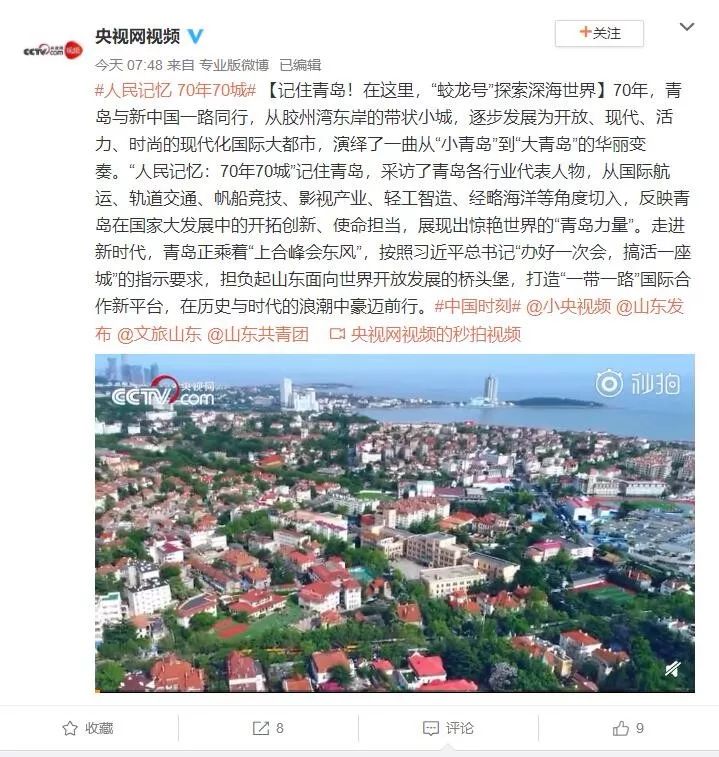Viewport: 719px width, 757px height.
Task: Visit the @小央视频 mention
Action: click(568, 306)
